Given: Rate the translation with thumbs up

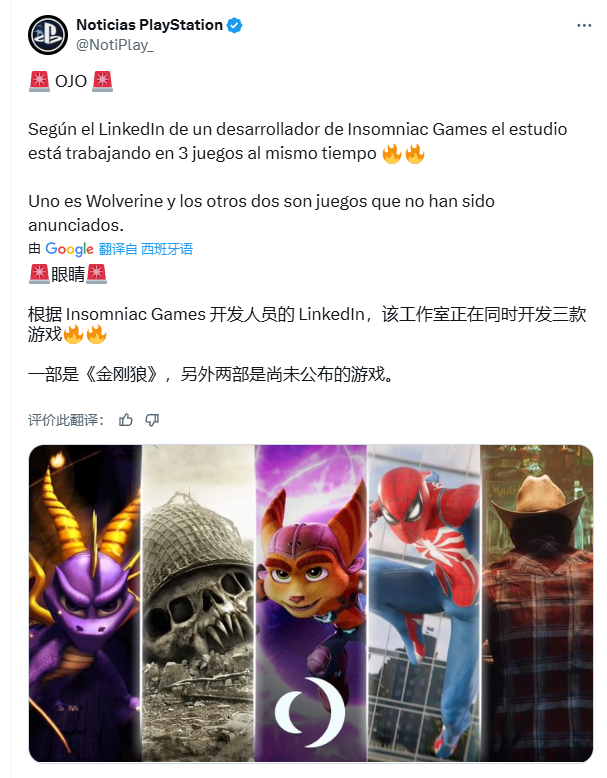Looking at the screenshot, I should coord(126,420).
